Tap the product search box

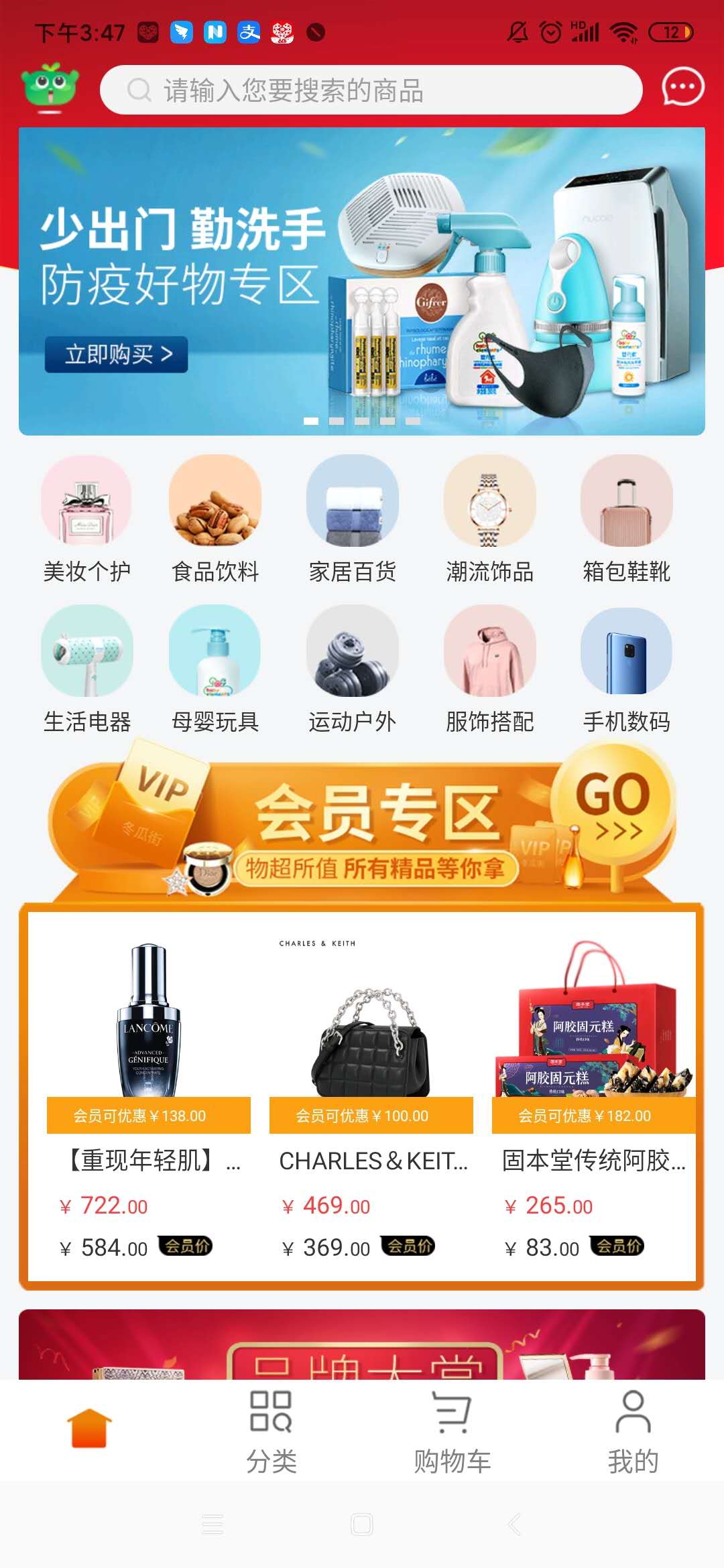371,90
